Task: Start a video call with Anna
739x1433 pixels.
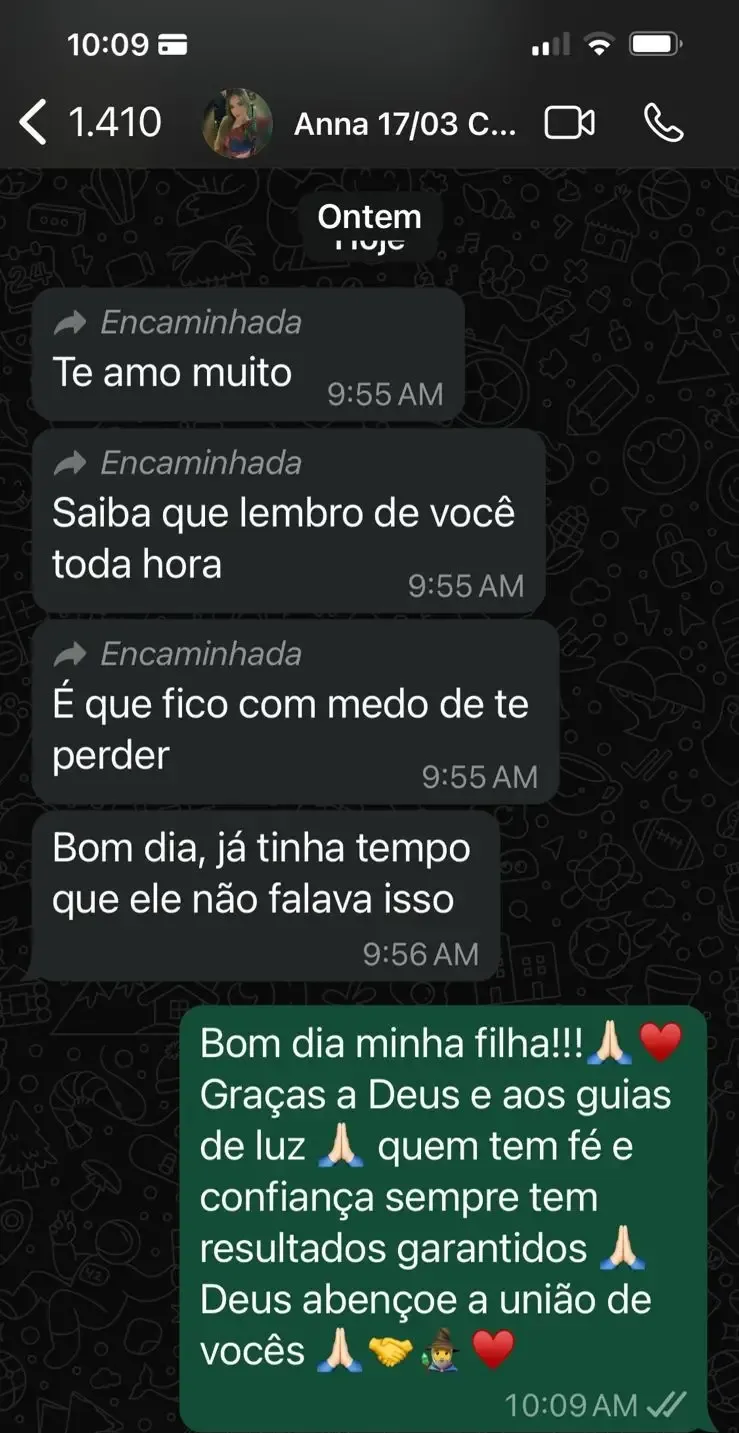Action: point(570,123)
